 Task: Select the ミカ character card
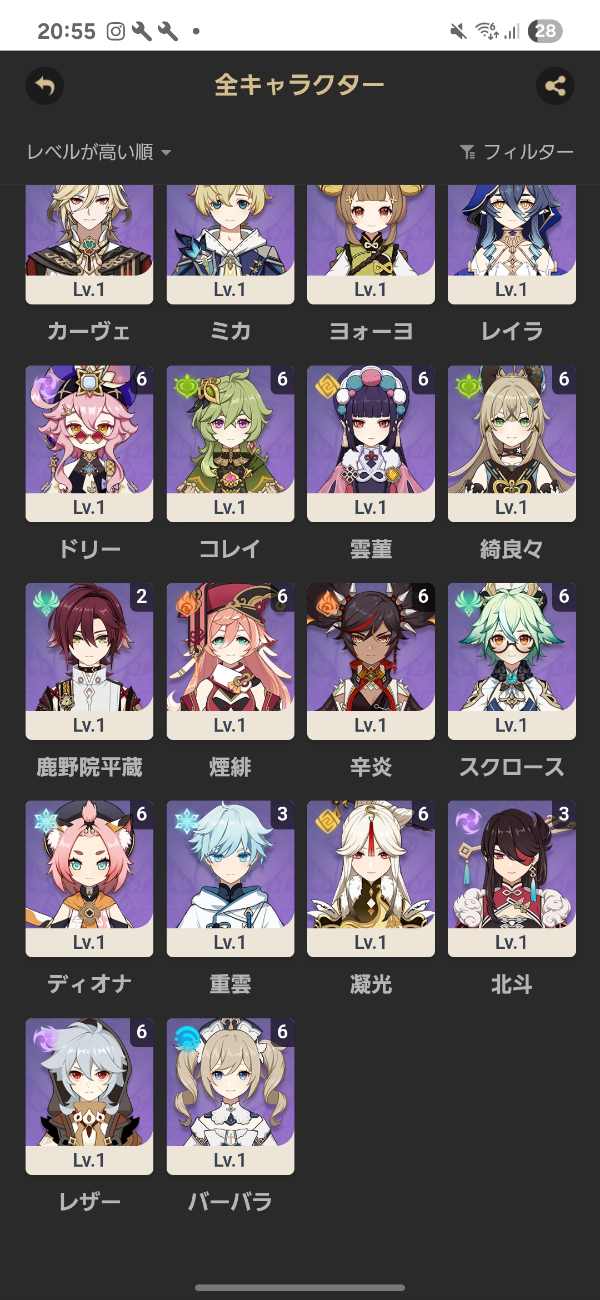pyautogui.click(x=230, y=245)
